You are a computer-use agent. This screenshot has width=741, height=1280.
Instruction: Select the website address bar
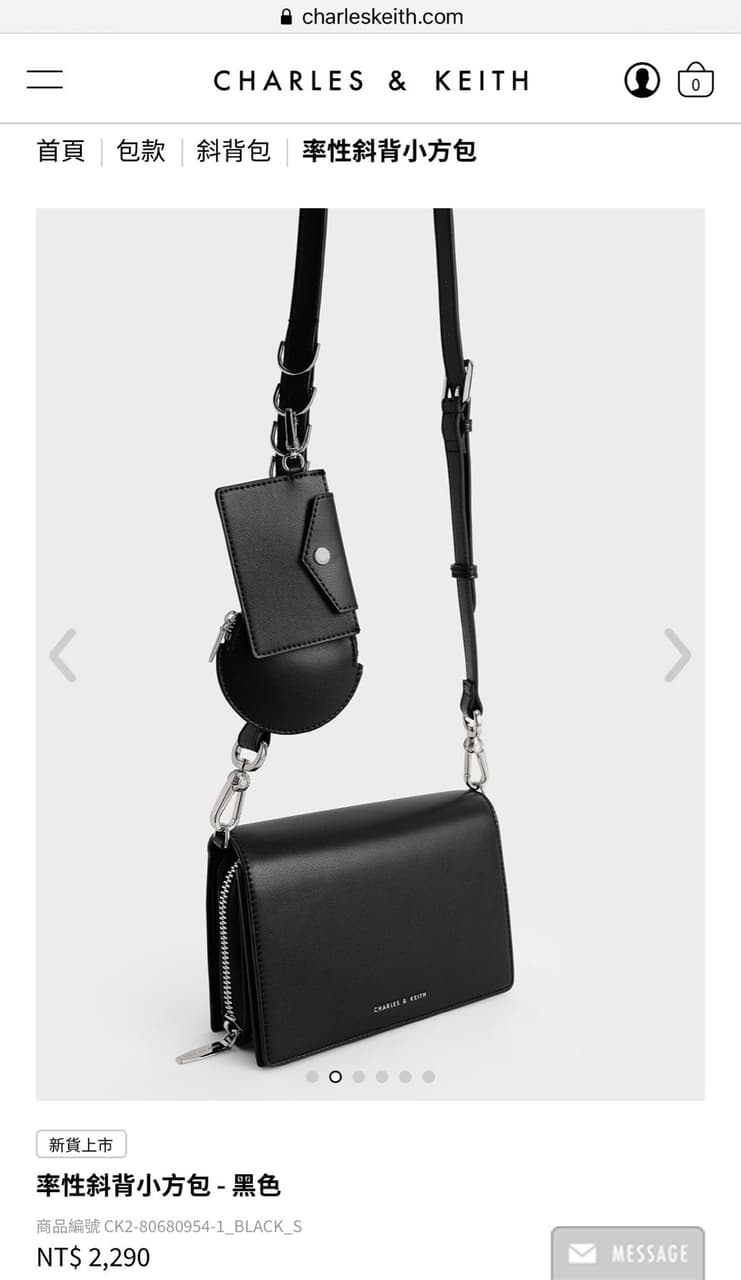point(371,16)
